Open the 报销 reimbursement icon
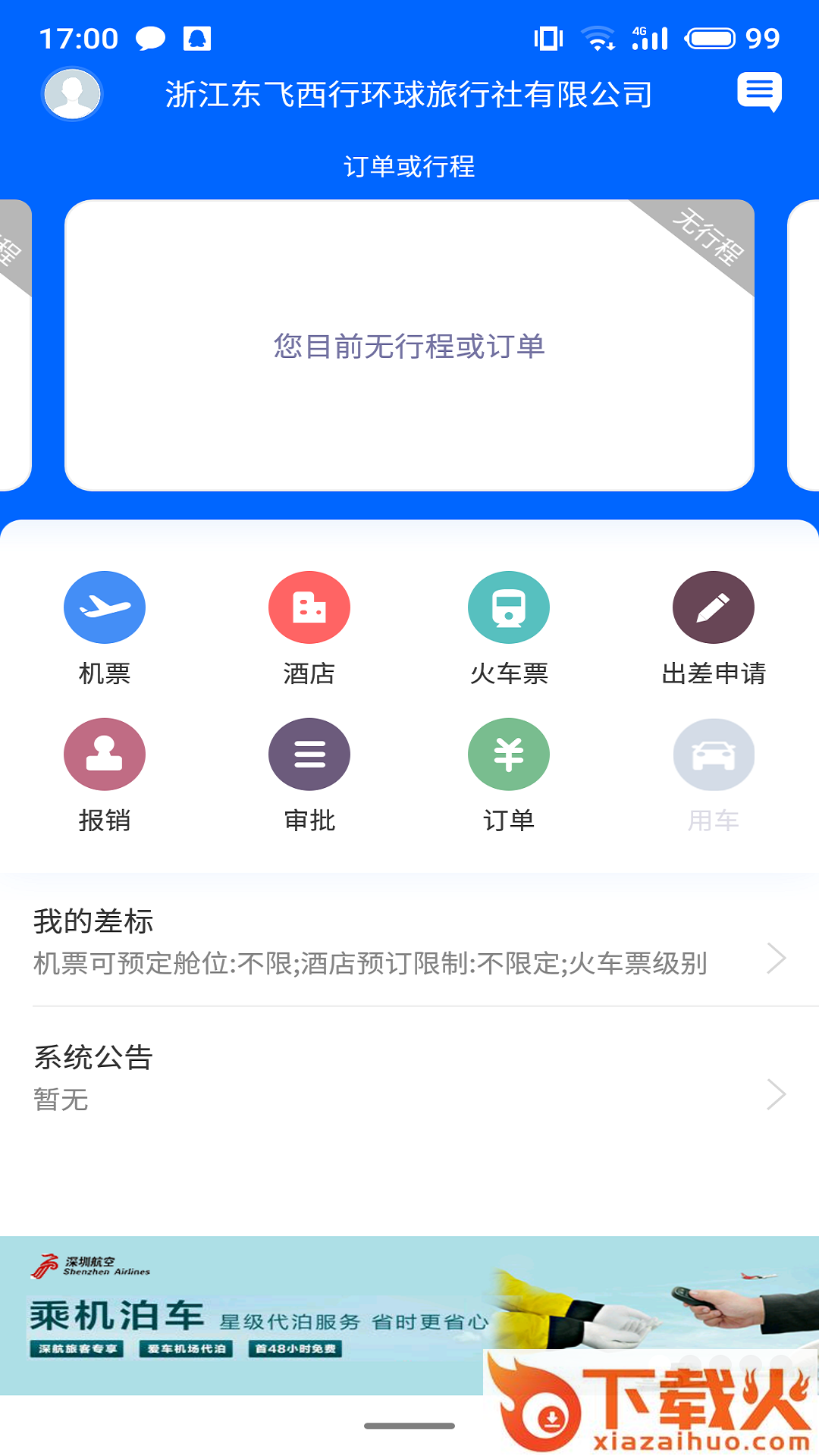 [105, 753]
